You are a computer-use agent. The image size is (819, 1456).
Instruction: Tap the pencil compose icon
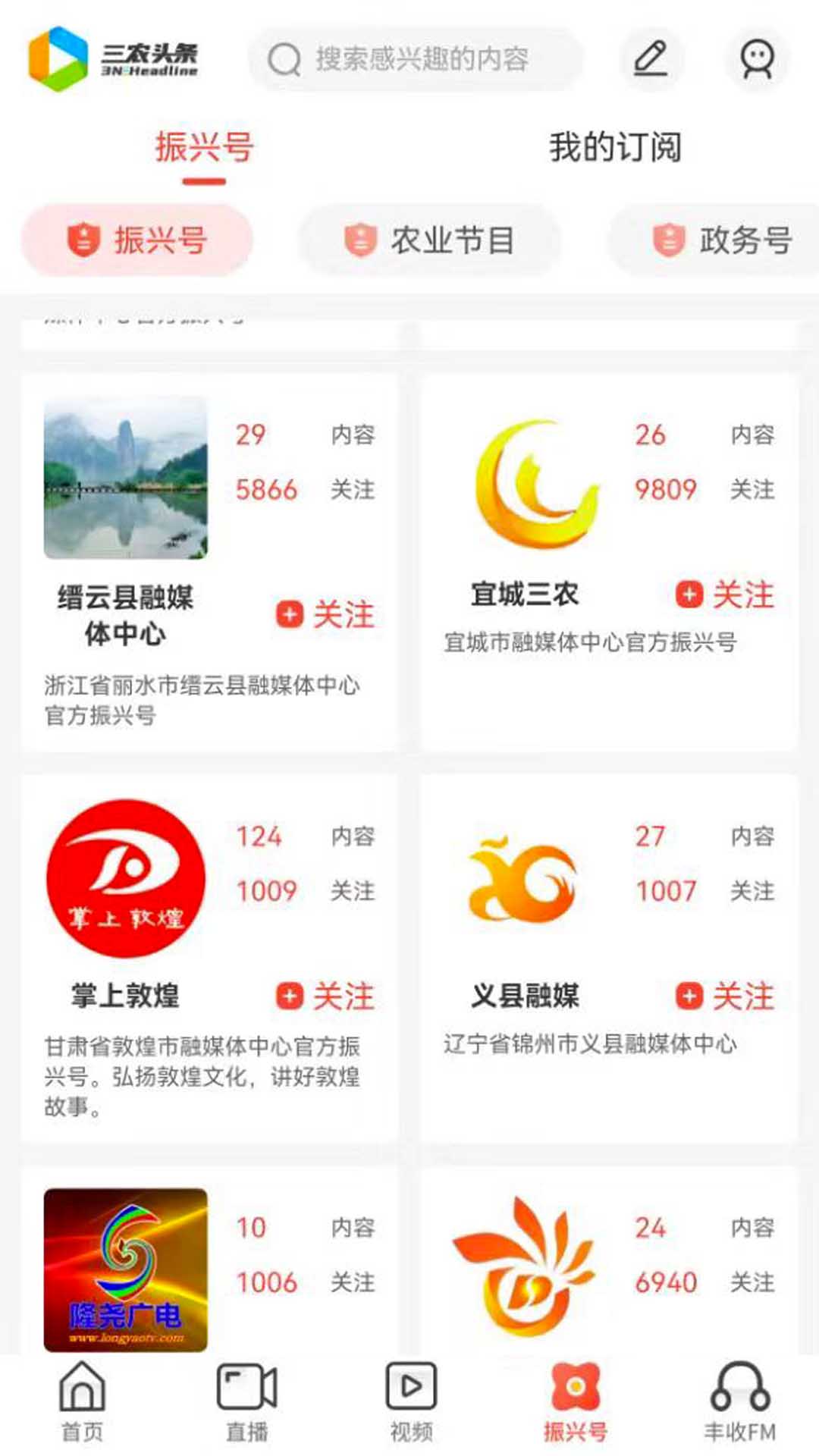coord(651,57)
